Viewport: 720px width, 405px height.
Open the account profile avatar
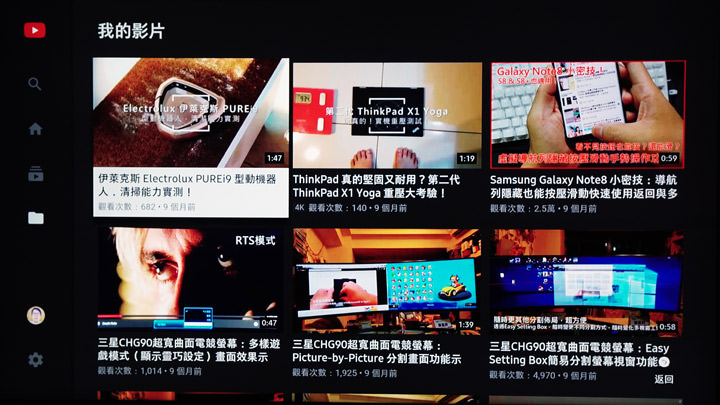pos(35,315)
